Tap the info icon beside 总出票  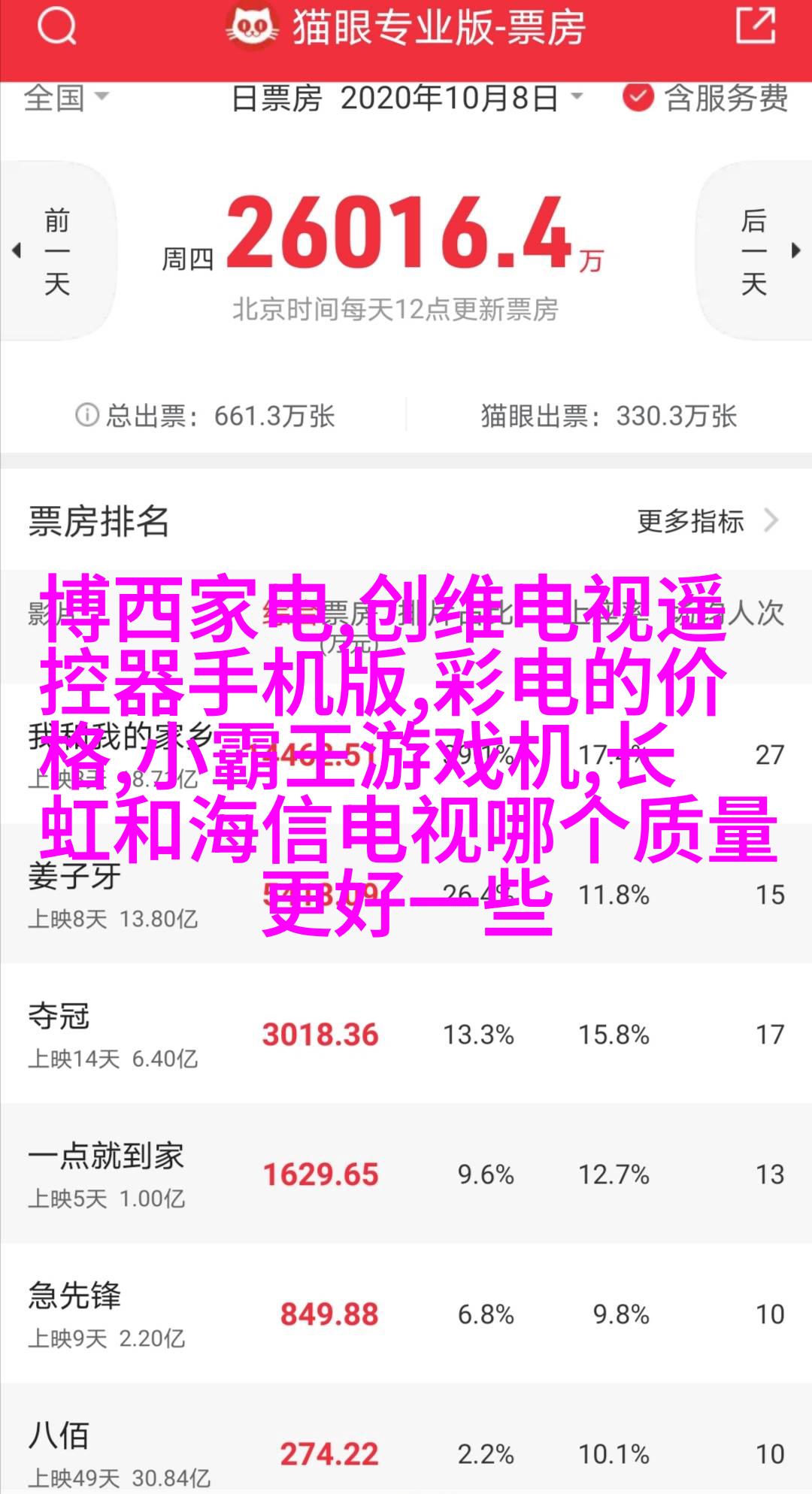87,415
